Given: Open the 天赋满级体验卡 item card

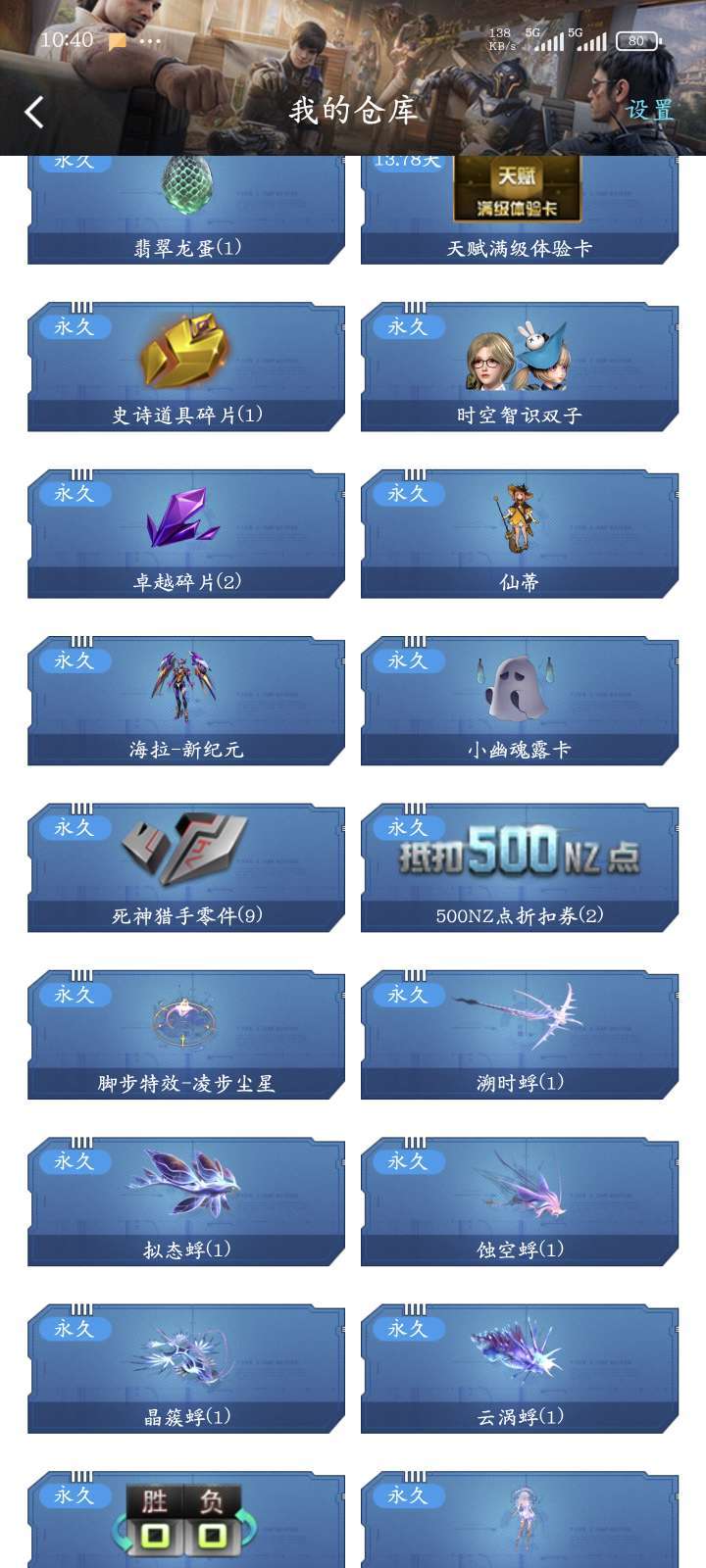Looking at the screenshot, I should (520, 210).
